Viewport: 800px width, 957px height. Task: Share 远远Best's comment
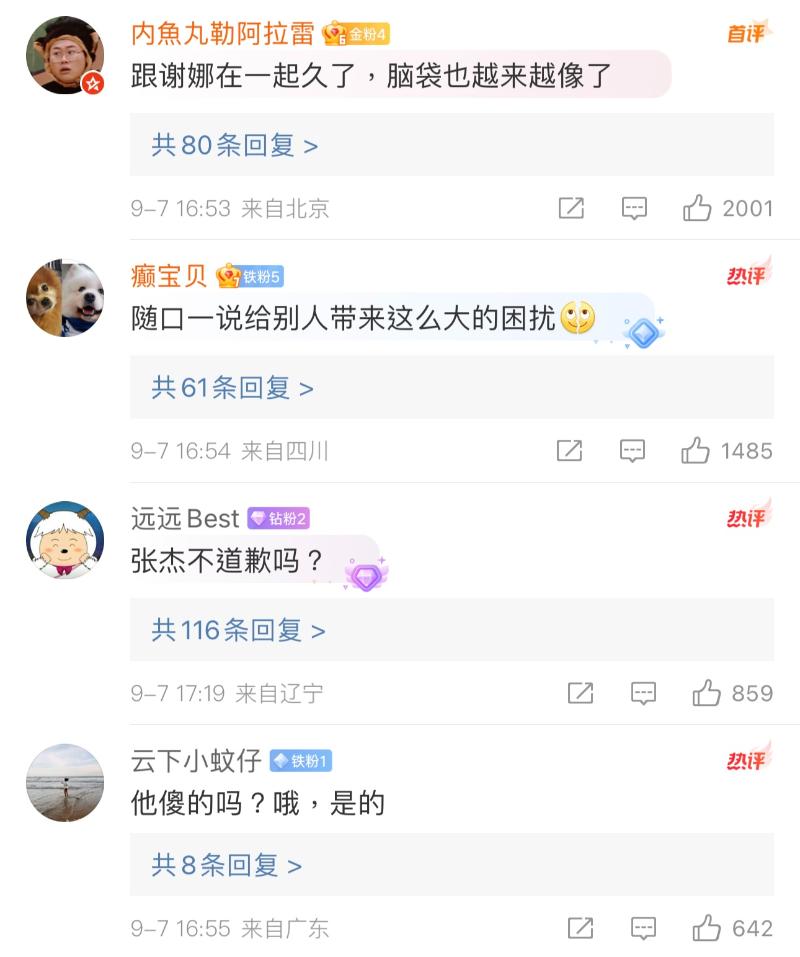[581, 693]
